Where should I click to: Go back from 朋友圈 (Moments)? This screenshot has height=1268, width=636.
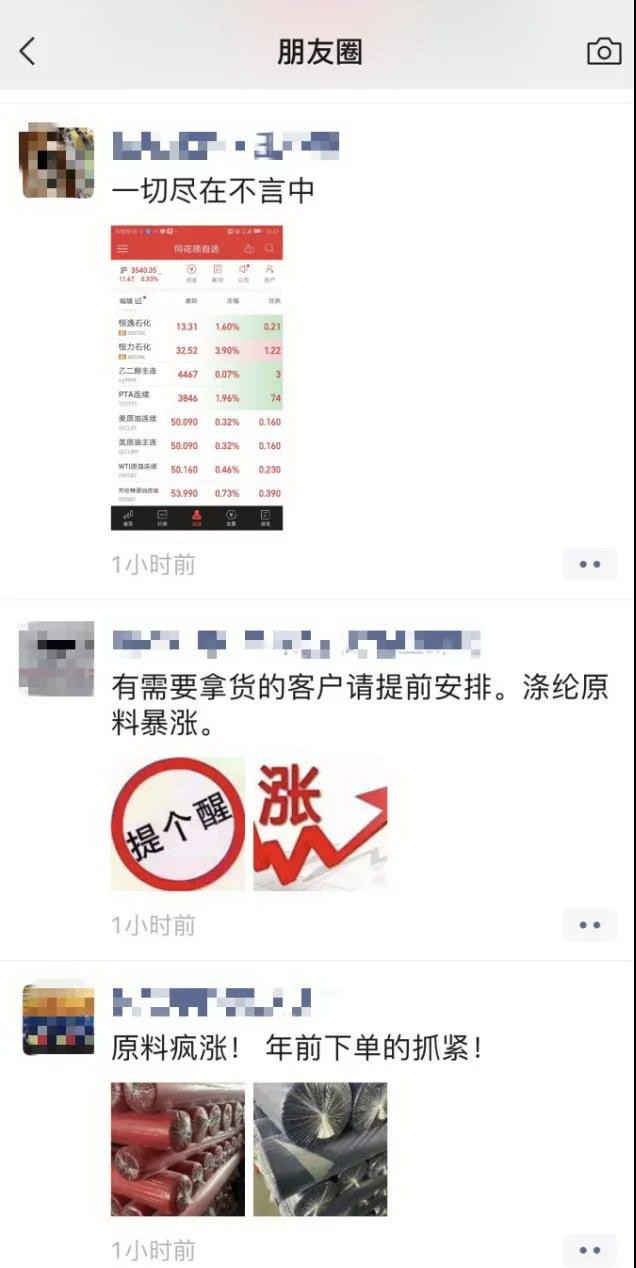point(28,52)
